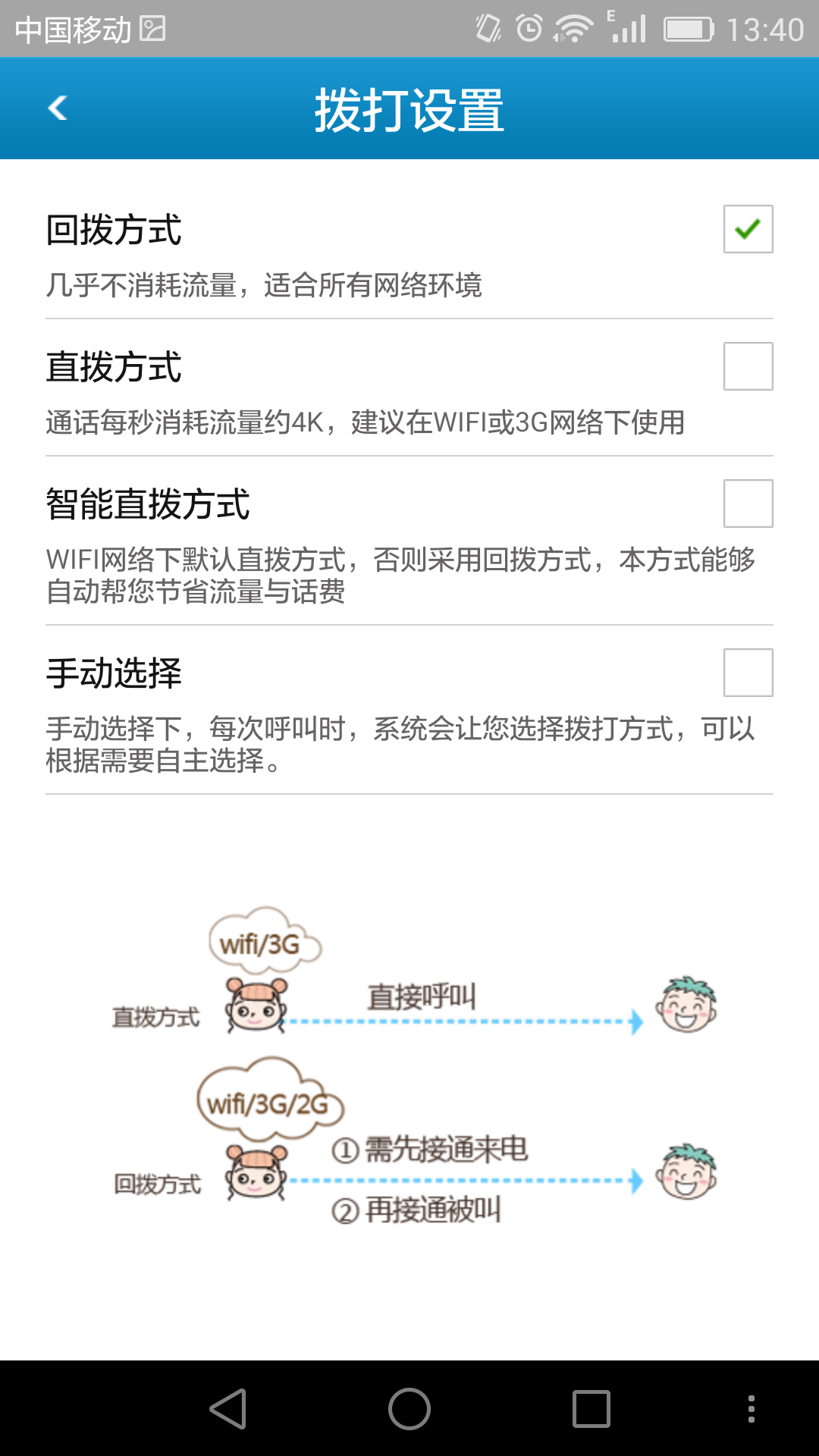Go back from 拨打设置 page
The height and width of the screenshot is (1456, 819).
tap(58, 108)
